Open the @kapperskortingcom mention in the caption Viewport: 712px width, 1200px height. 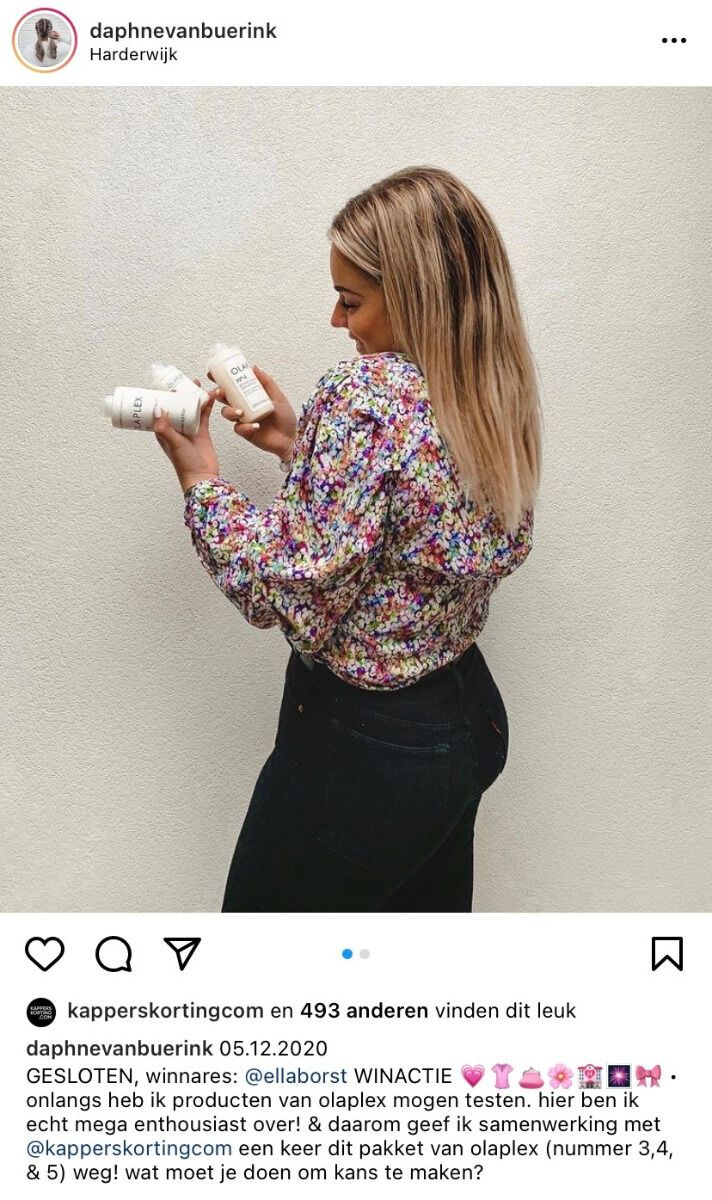tap(128, 1149)
